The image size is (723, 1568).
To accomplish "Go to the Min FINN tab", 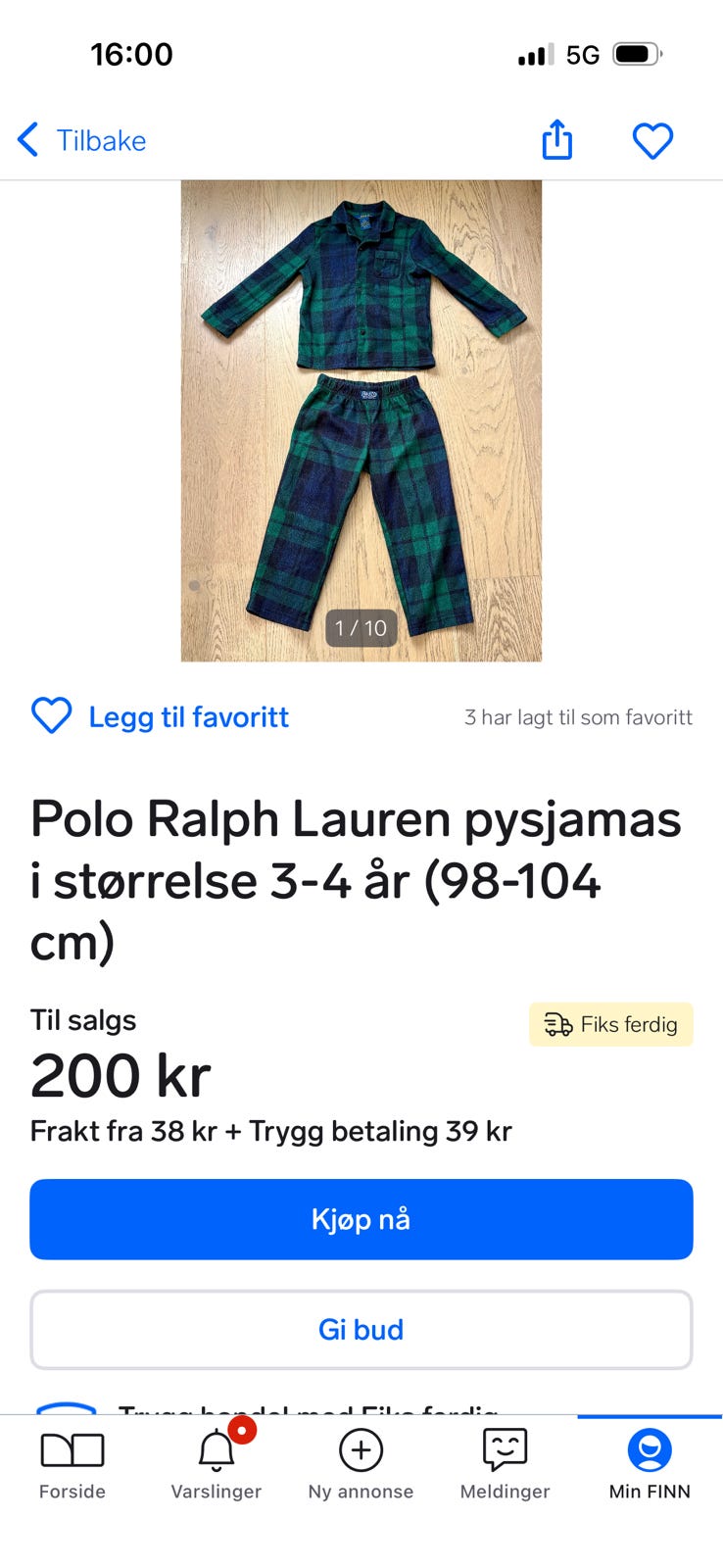I will point(649,1464).
